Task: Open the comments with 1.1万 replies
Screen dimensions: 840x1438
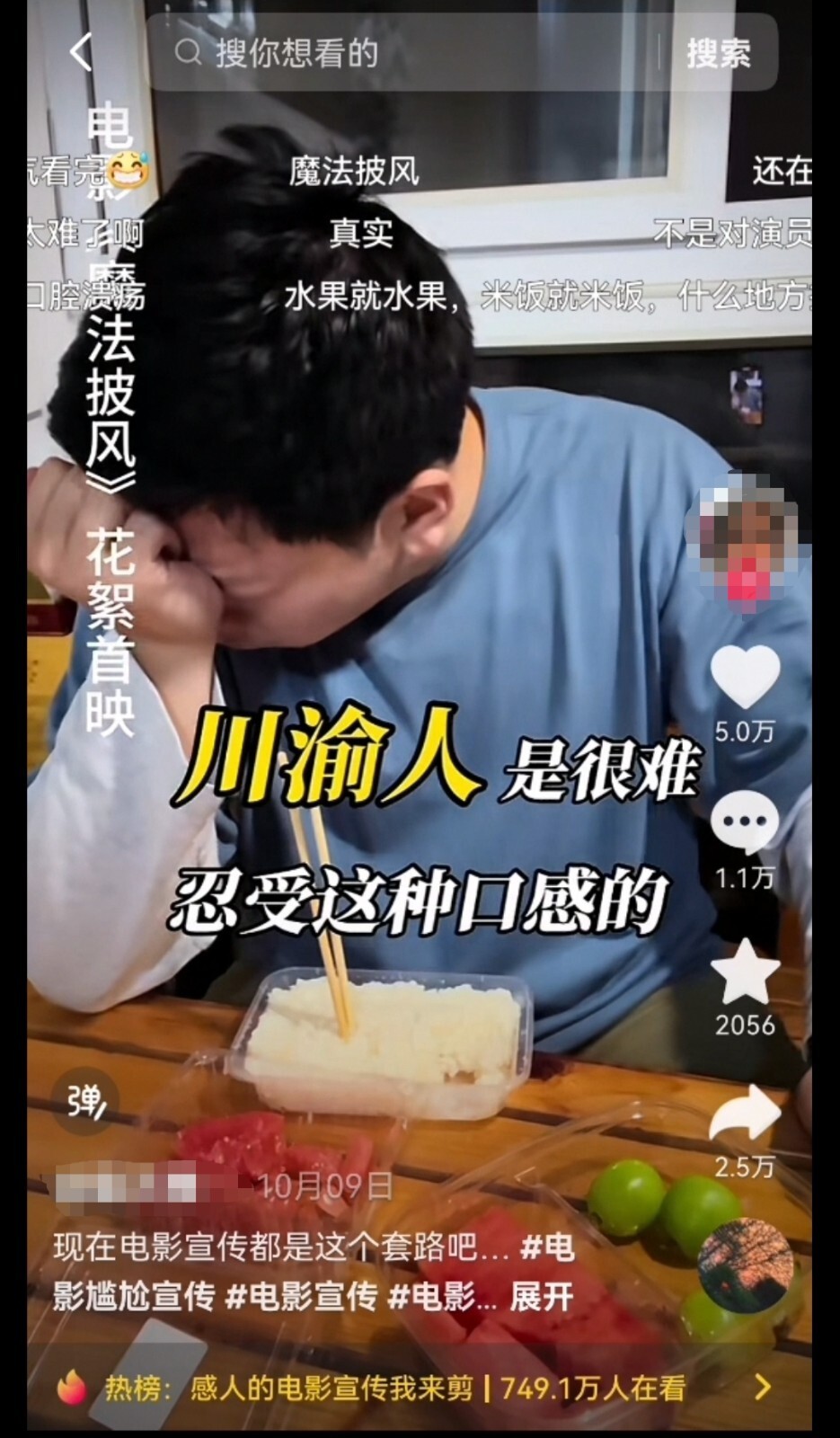Action: click(745, 822)
